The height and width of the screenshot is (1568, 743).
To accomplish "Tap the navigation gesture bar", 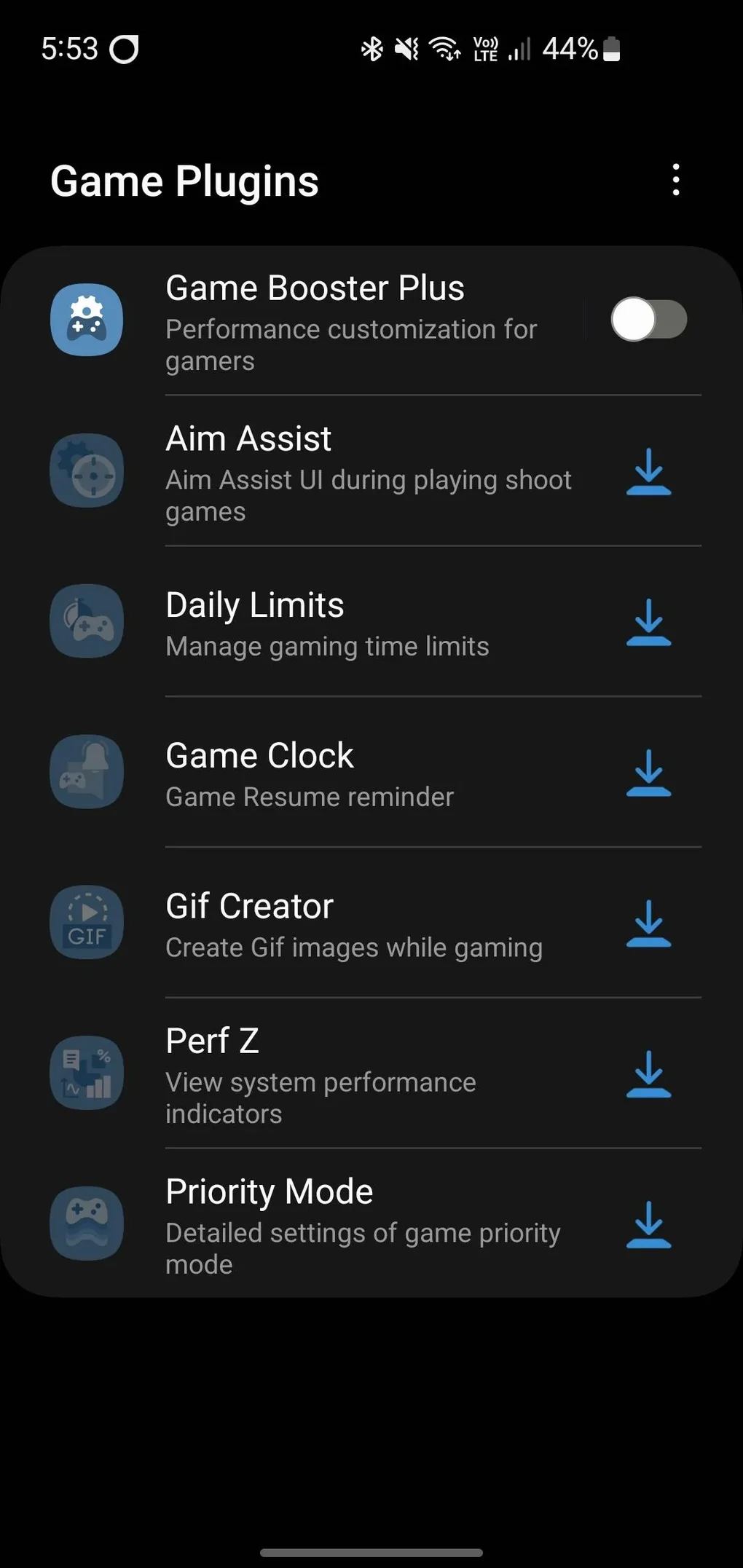I will [x=371, y=1552].
